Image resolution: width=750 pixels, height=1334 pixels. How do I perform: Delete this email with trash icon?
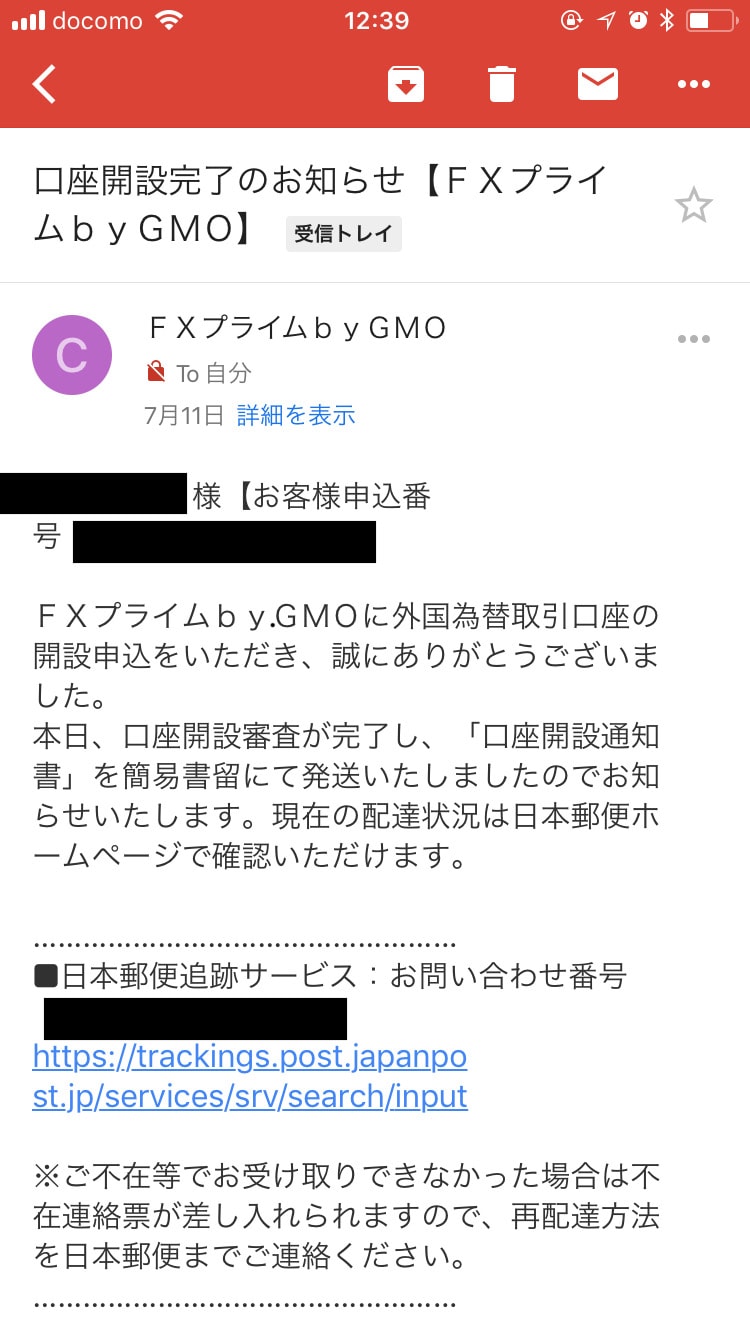pyautogui.click(x=502, y=84)
